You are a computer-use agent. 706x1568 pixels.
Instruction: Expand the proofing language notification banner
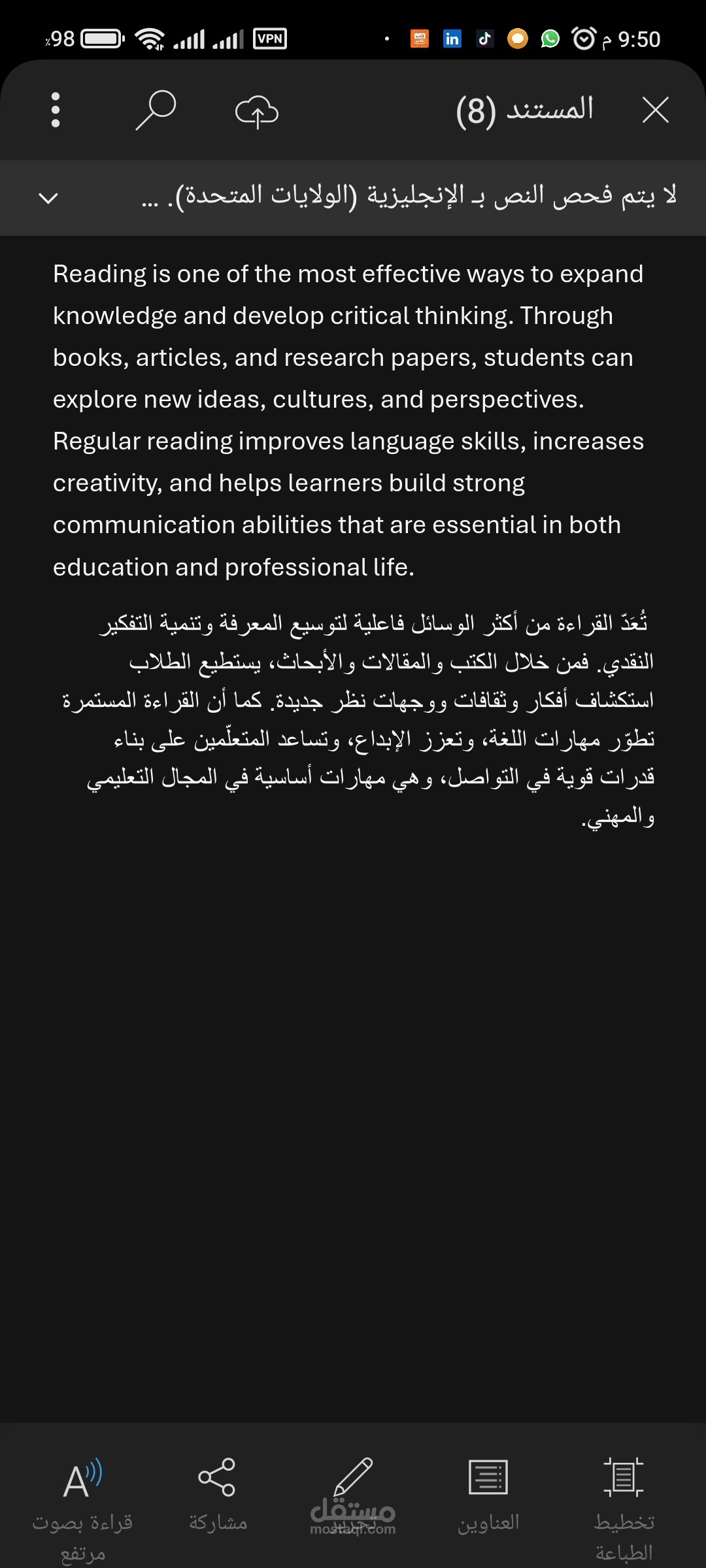[48, 197]
